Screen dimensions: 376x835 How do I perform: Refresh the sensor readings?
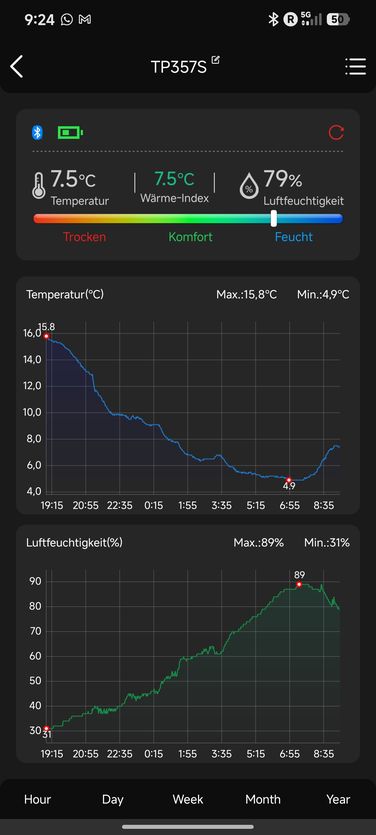(336, 132)
